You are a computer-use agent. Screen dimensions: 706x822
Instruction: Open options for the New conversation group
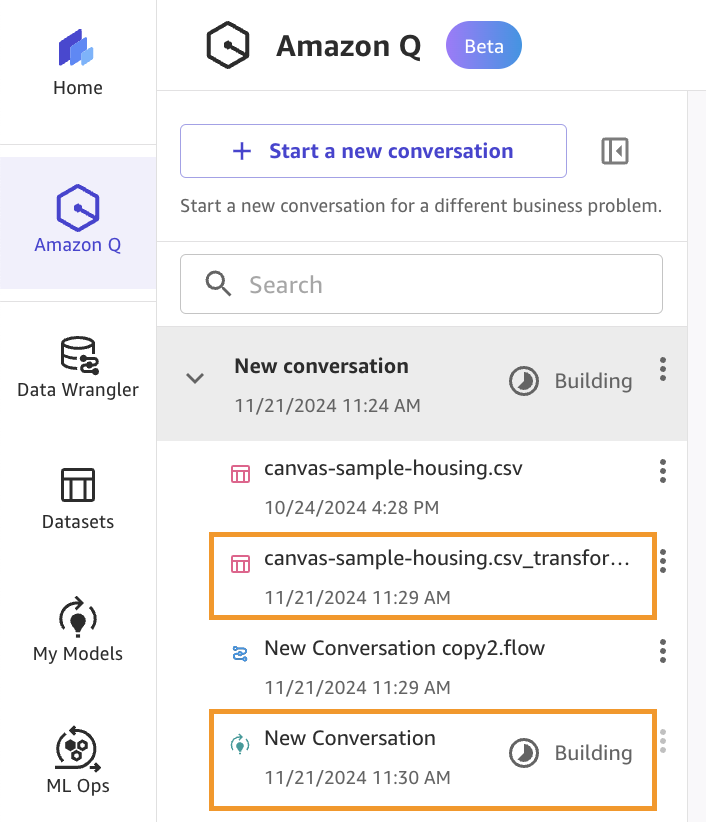pyautogui.click(x=663, y=370)
